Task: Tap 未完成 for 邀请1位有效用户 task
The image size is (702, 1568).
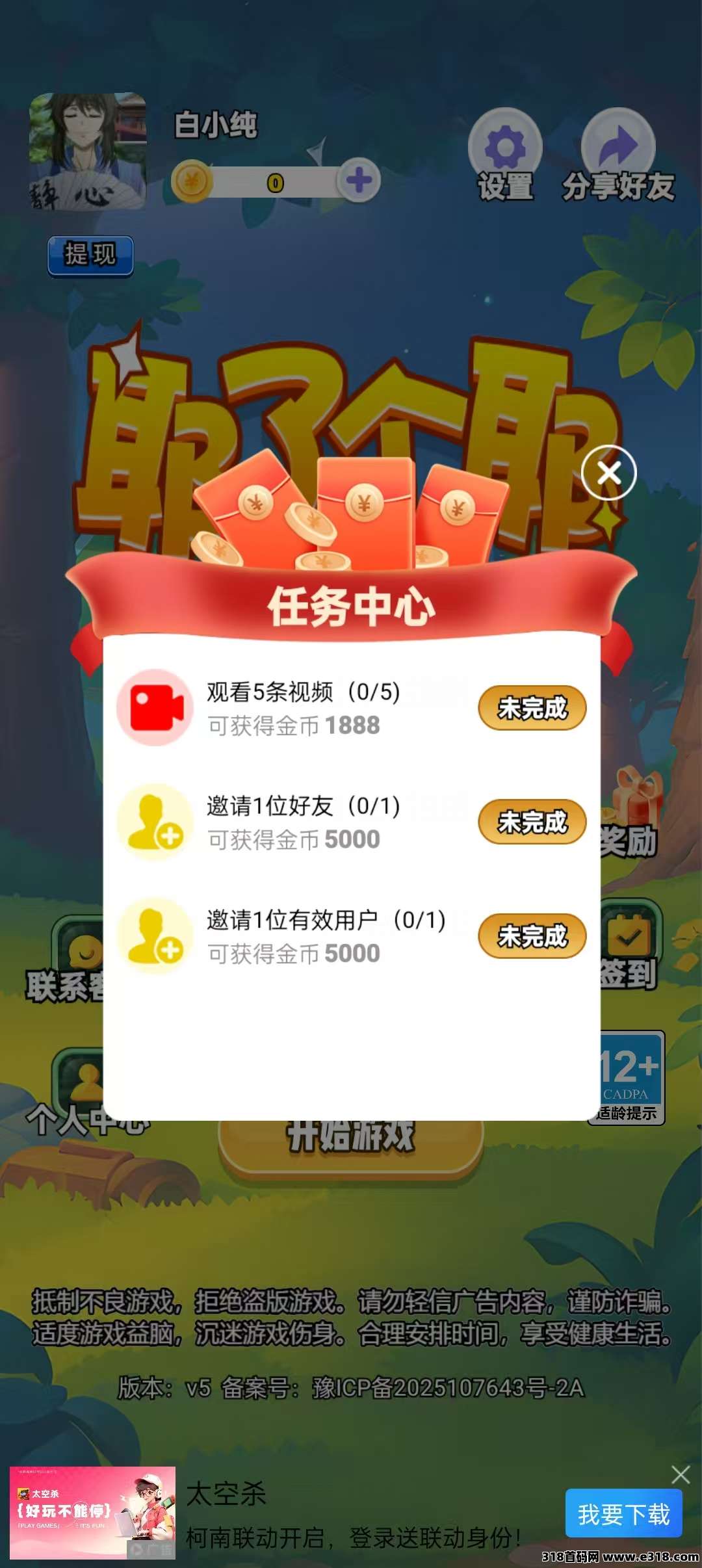Action: [x=532, y=936]
